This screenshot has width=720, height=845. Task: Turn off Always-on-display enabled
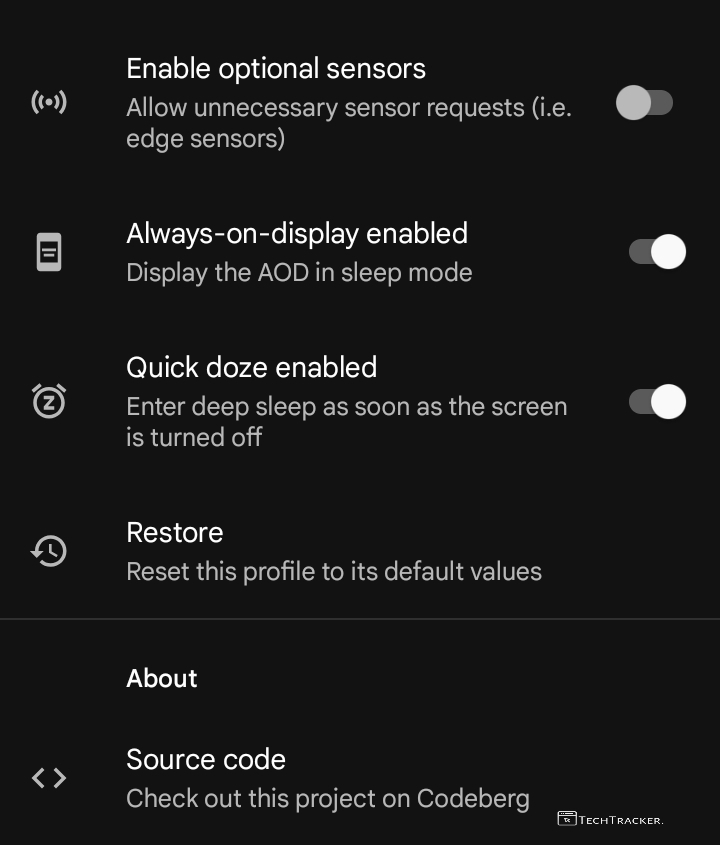click(657, 252)
